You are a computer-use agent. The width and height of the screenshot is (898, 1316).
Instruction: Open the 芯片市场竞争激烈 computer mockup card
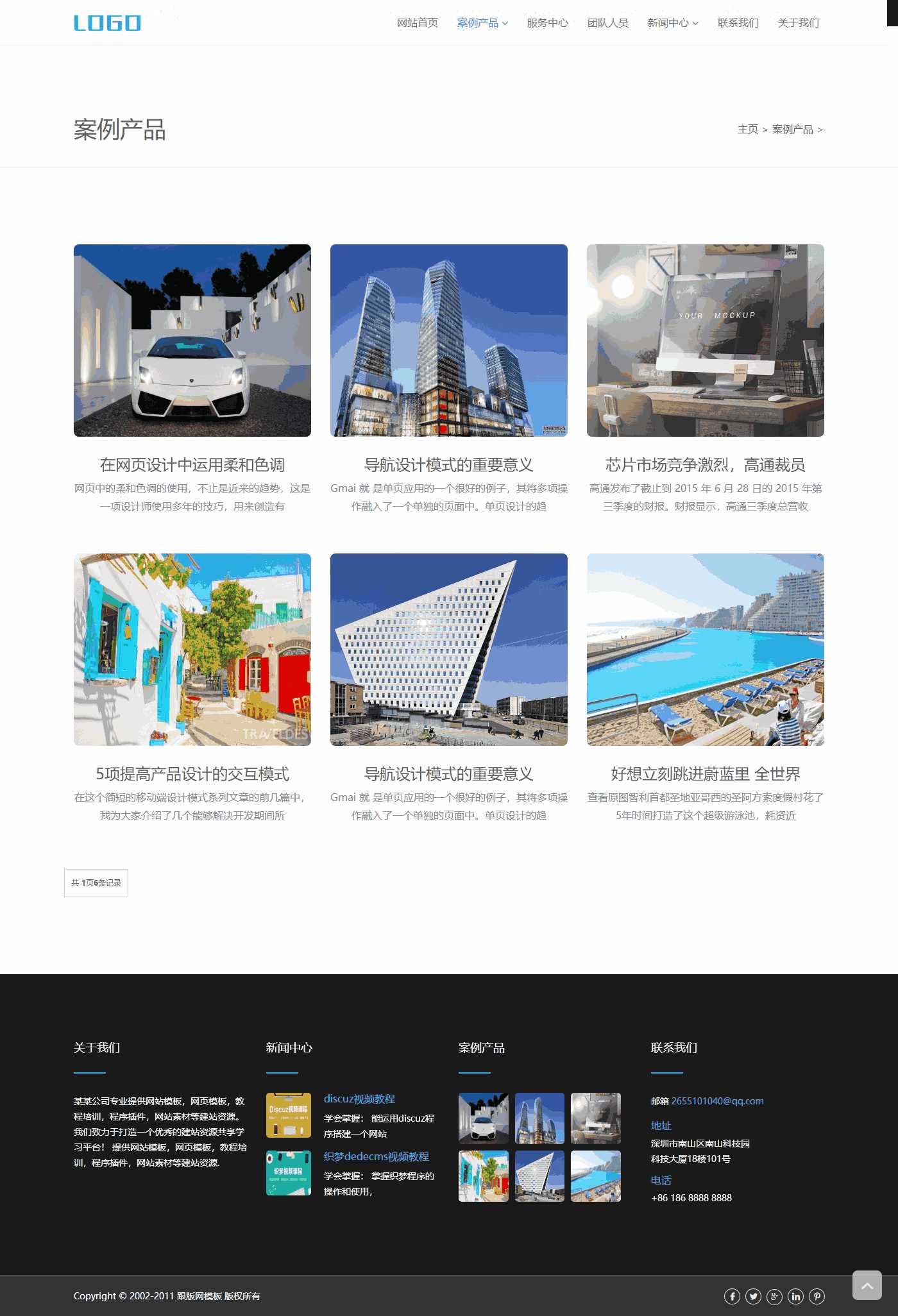click(x=705, y=341)
